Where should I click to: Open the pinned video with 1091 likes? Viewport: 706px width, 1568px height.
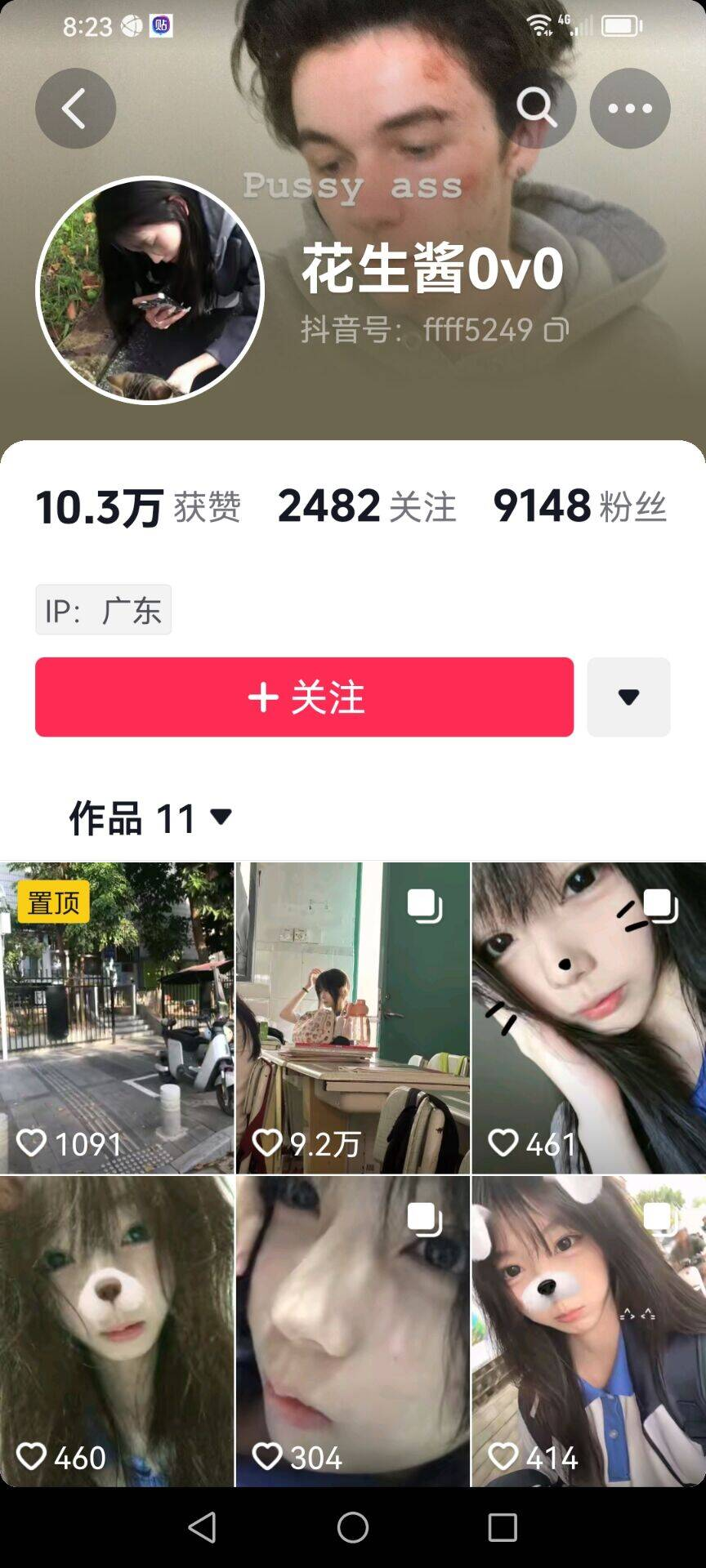click(117, 1018)
